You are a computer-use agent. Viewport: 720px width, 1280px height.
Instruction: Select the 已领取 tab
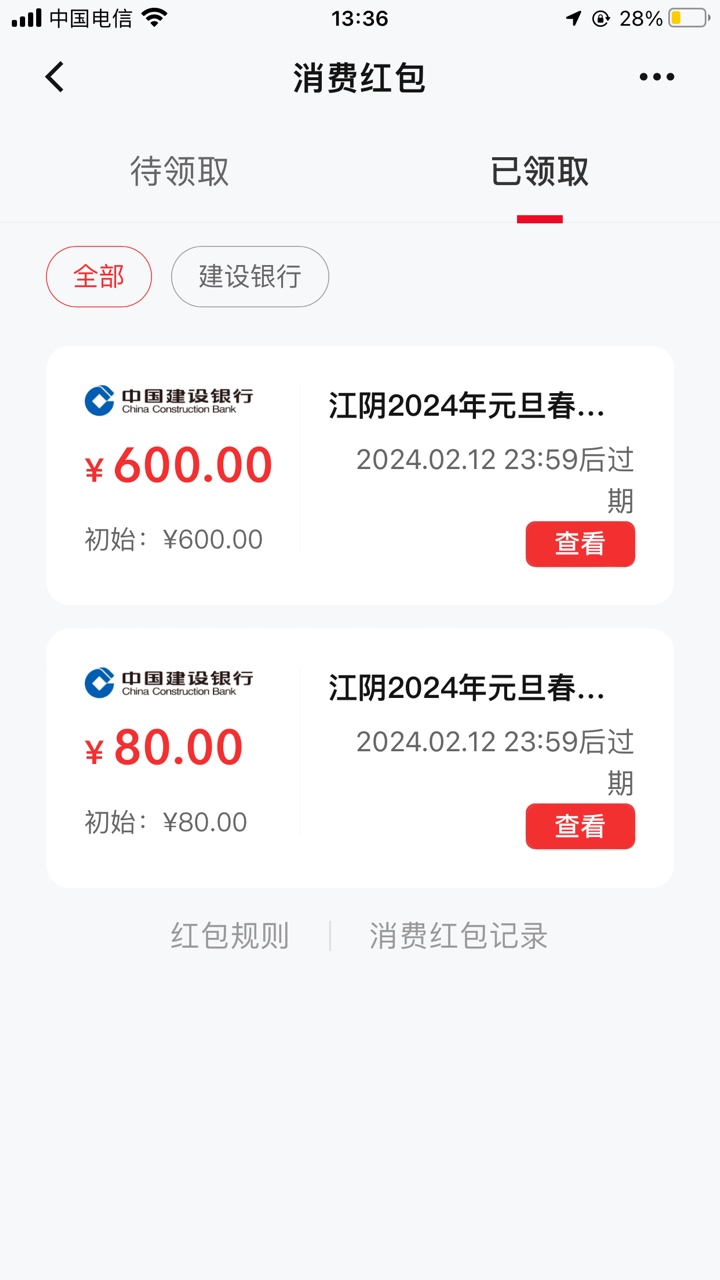click(540, 172)
